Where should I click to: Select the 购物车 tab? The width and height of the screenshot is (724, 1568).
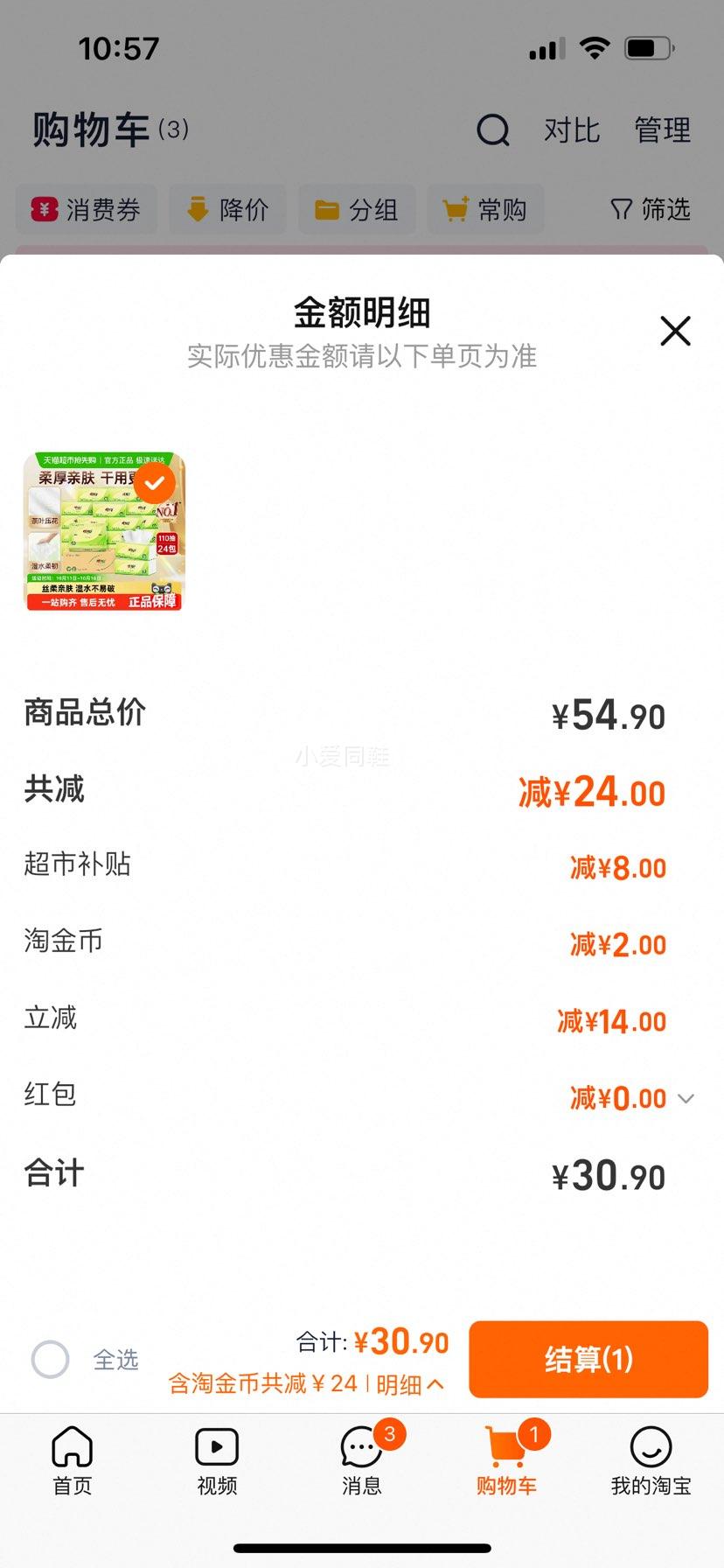click(506, 1460)
